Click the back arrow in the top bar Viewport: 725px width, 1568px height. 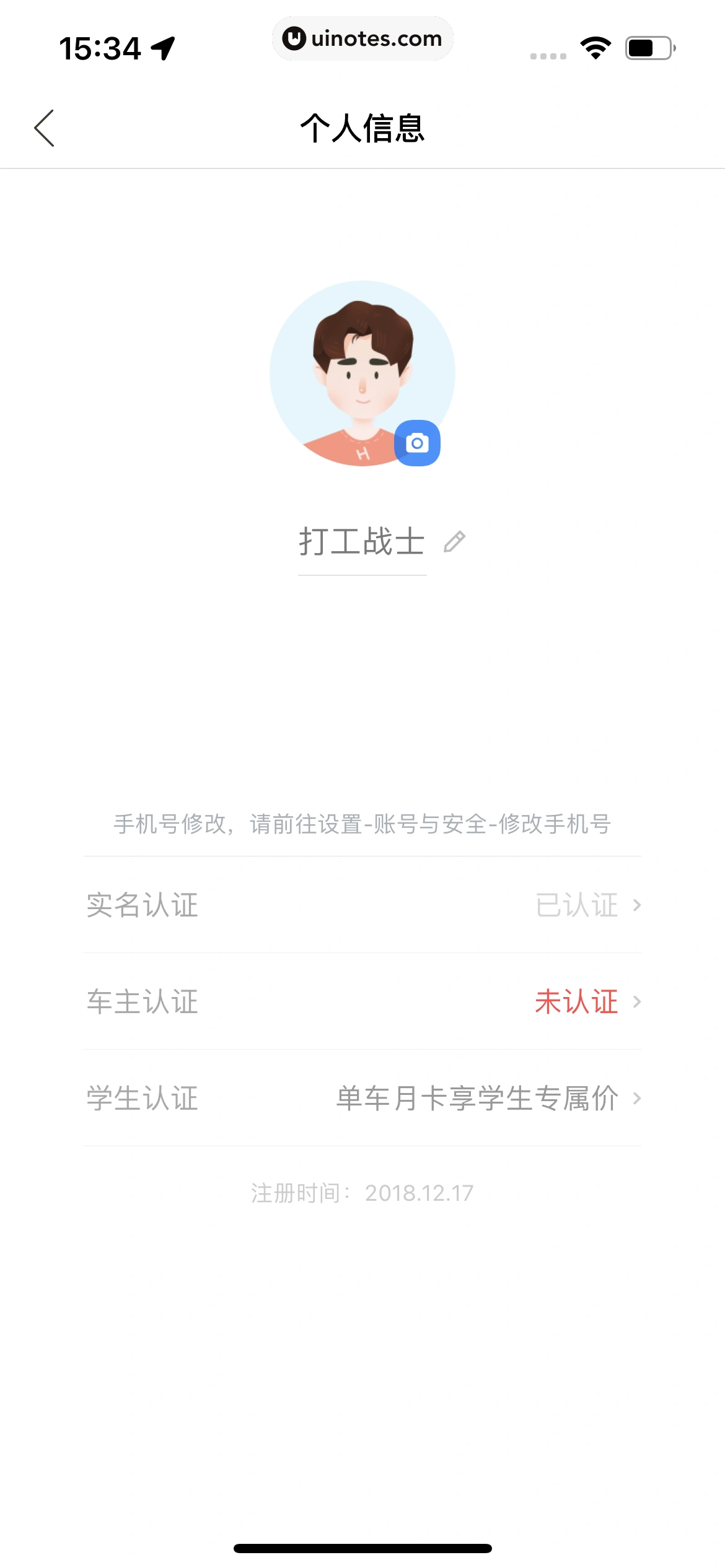[x=42, y=129]
